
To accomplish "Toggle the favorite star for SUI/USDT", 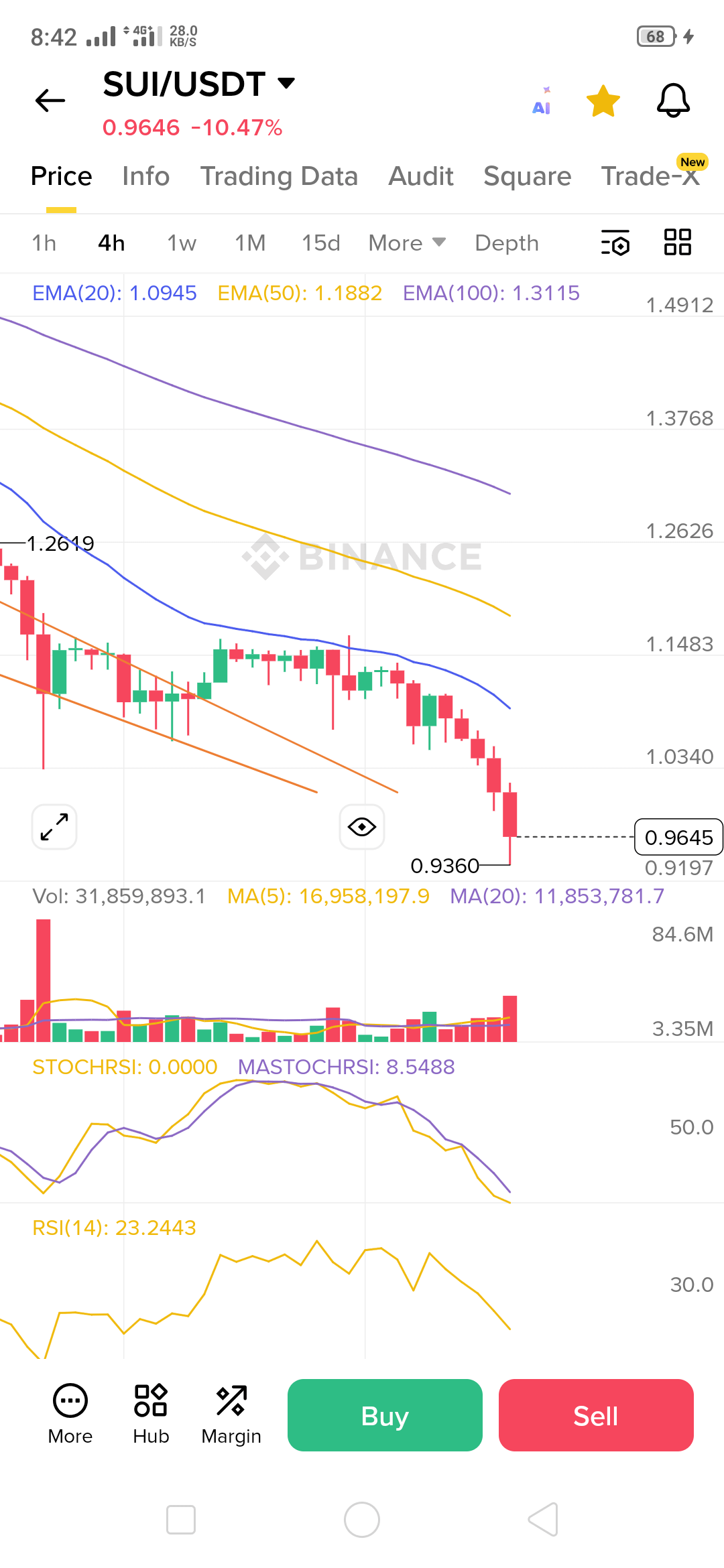I will pos(603,101).
